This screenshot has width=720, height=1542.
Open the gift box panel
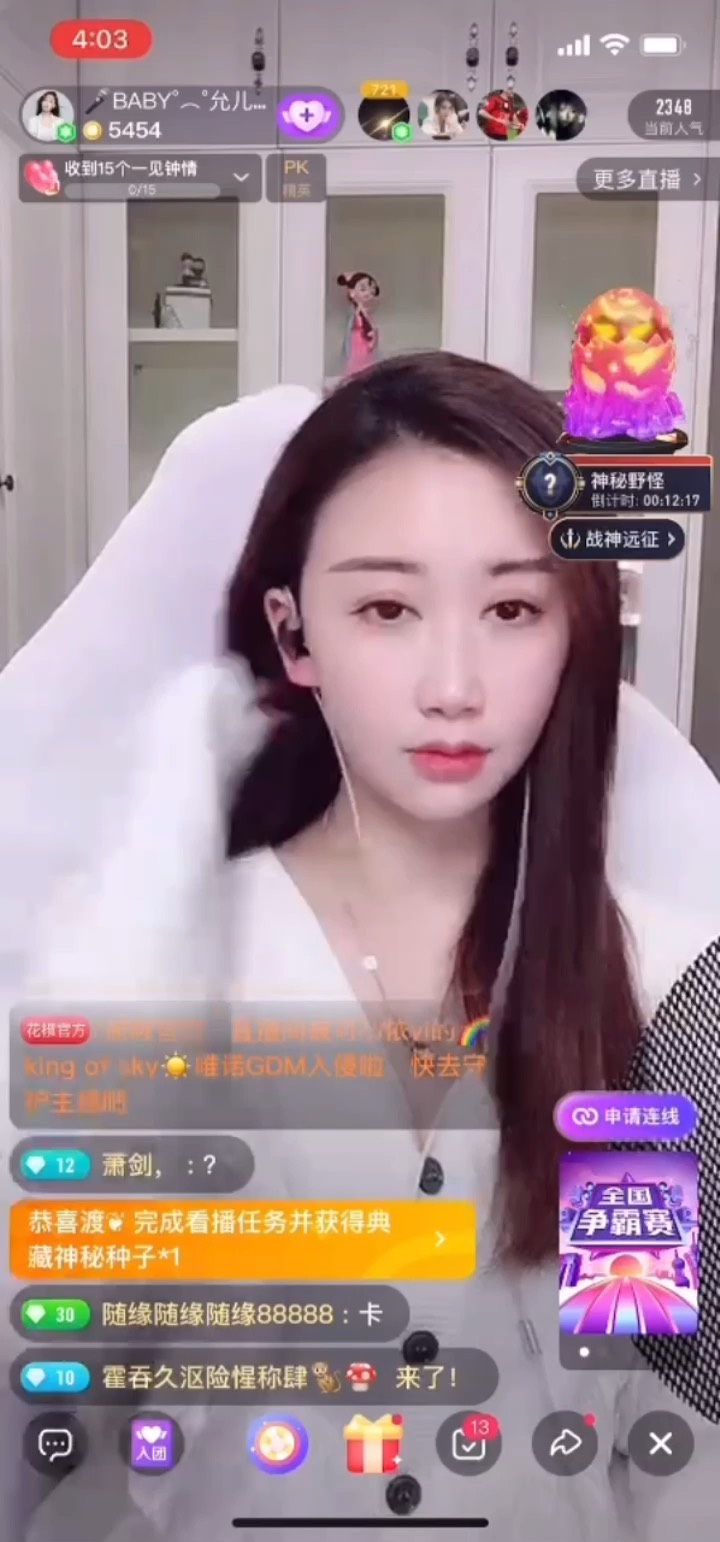[372, 1443]
